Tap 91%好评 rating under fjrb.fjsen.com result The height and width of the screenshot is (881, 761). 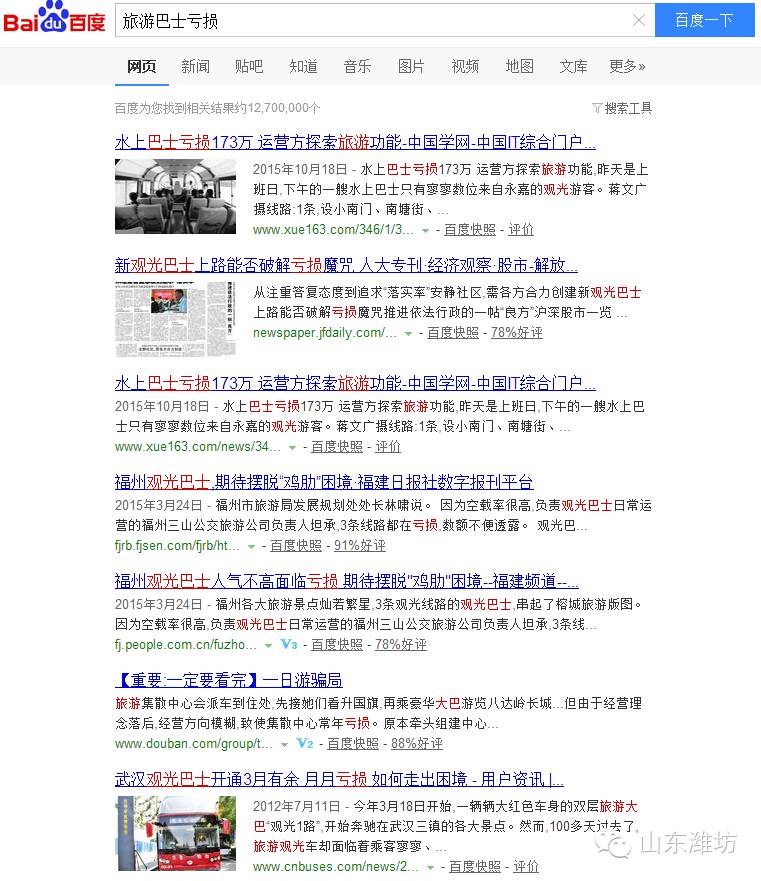tap(359, 546)
